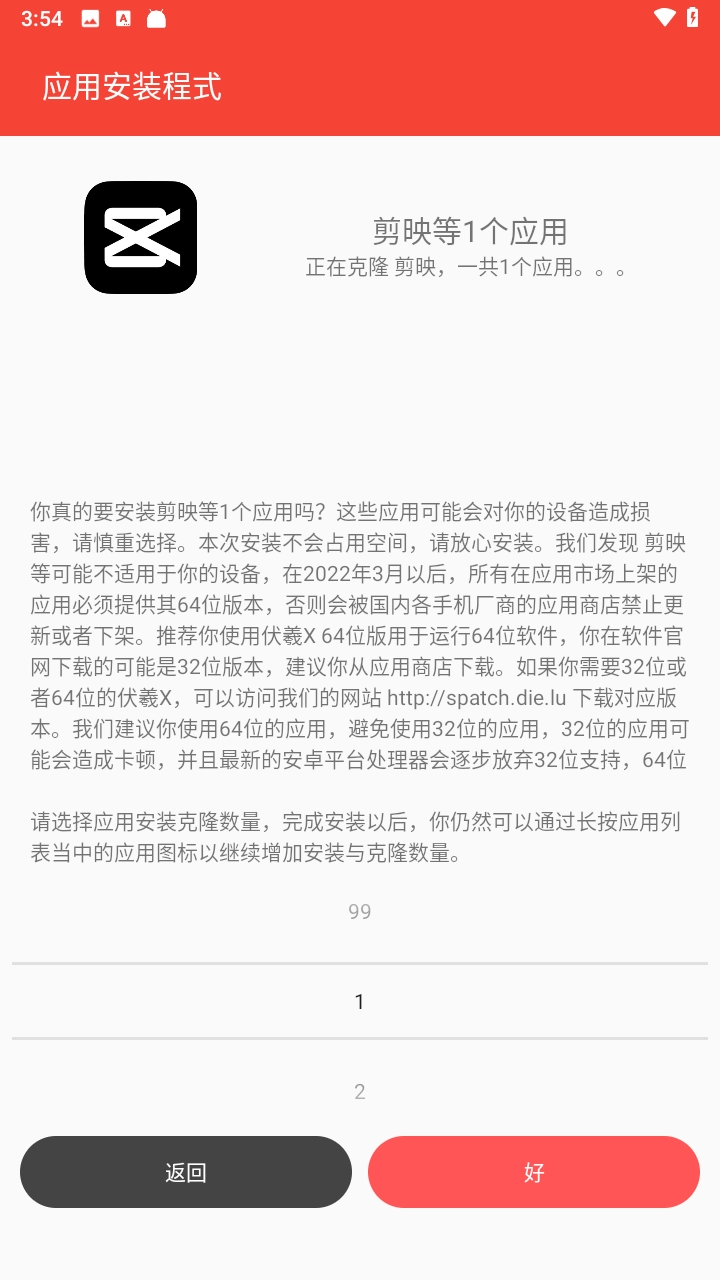Tap the black rounded CapCut logo image
This screenshot has width=720, height=1280.
[x=140, y=235]
